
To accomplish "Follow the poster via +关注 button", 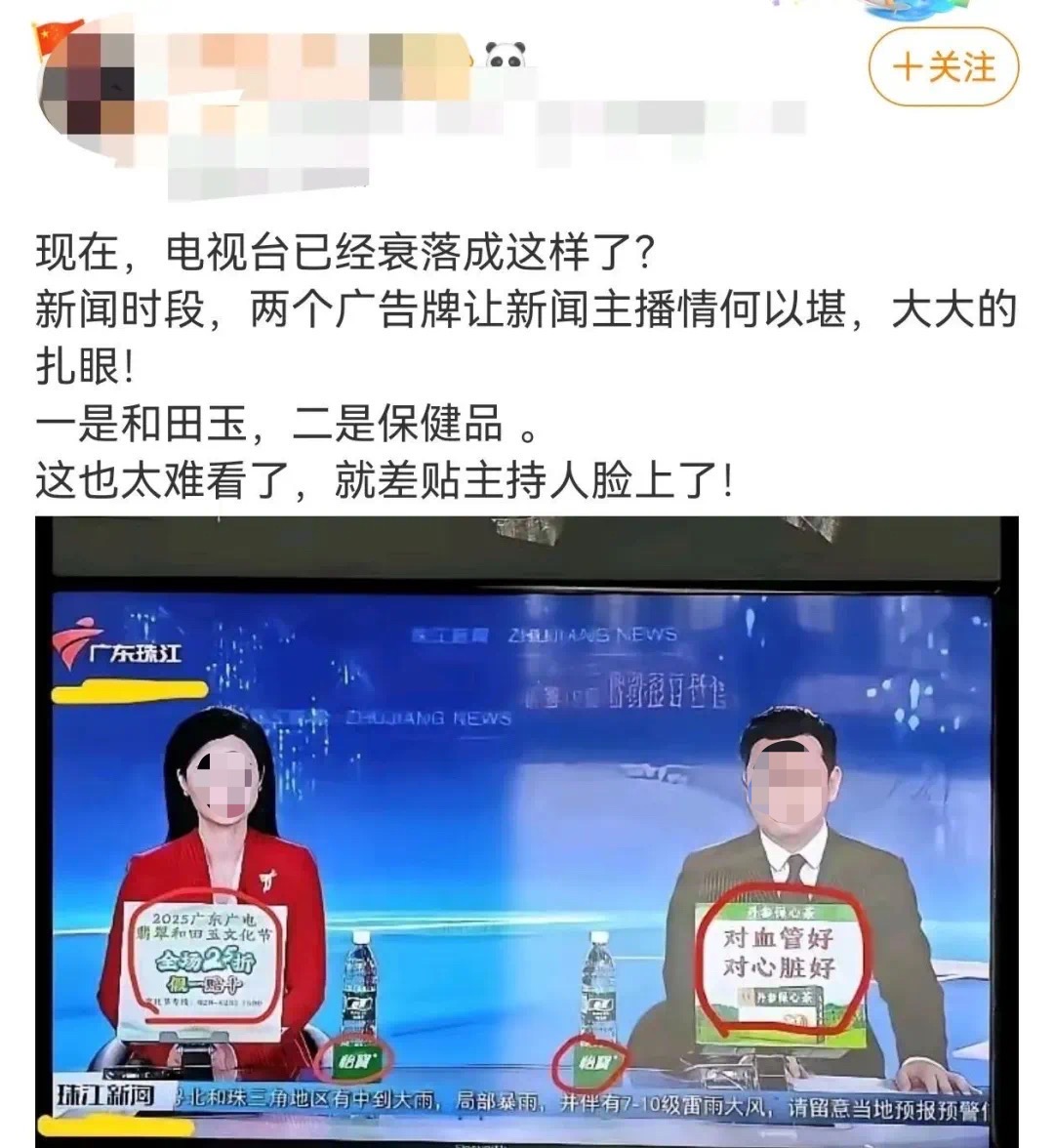I will tap(943, 67).
